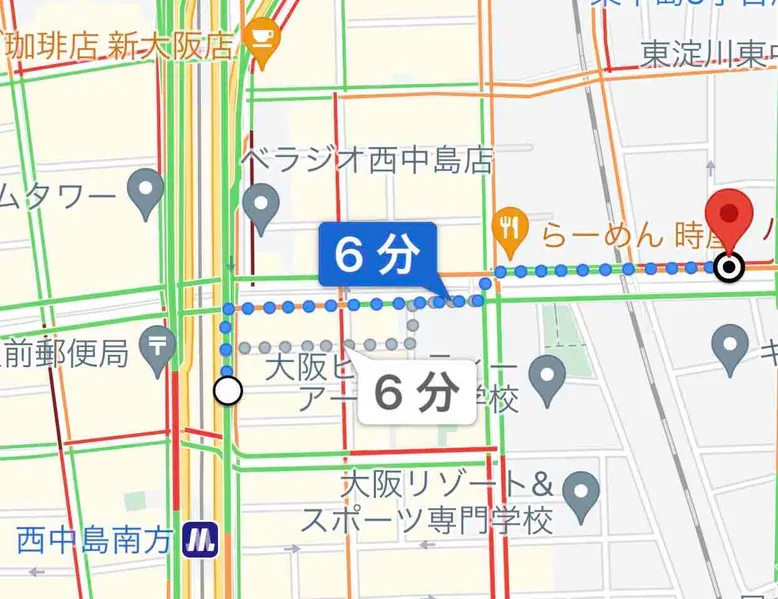Open ベラジオ西中島店 place marker
The width and height of the screenshot is (778, 599).
point(263,204)
